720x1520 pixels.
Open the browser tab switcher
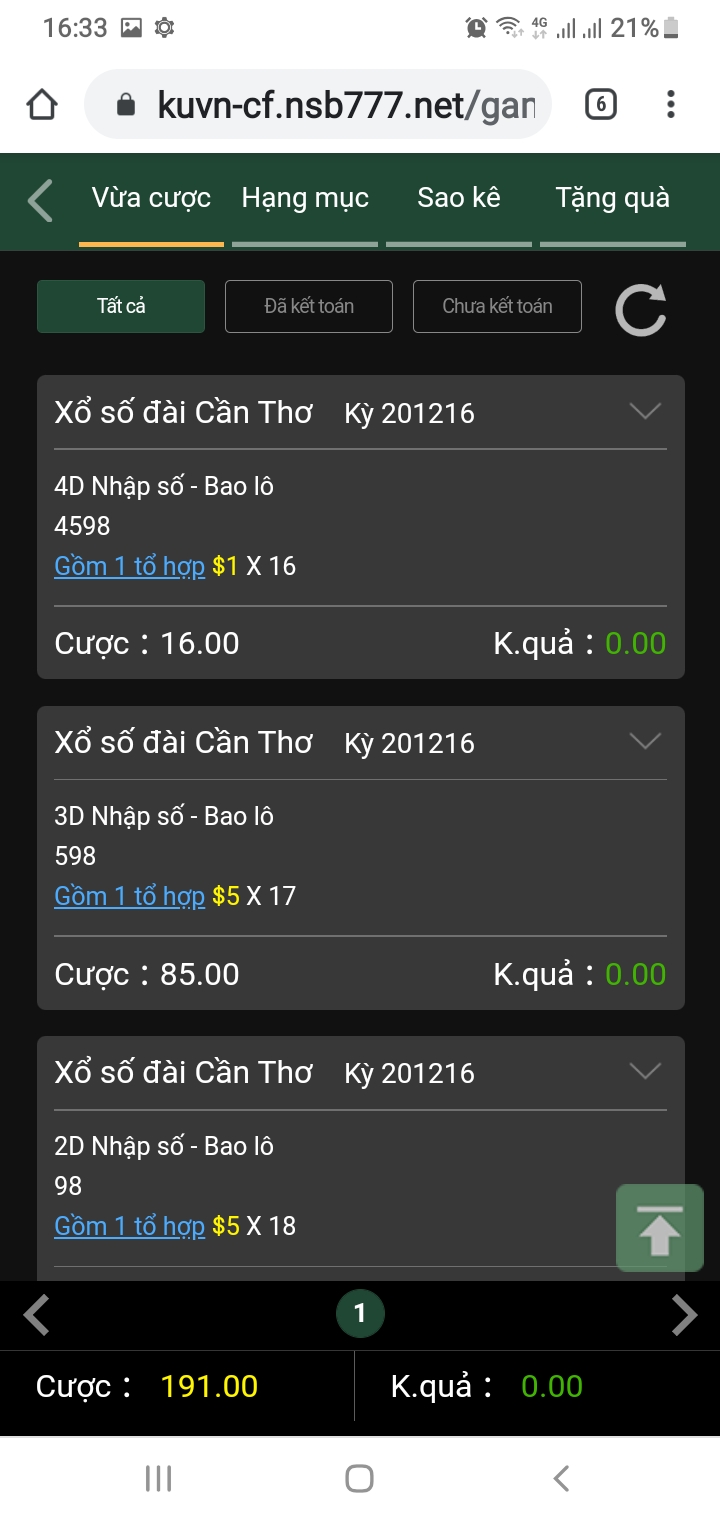[x=600, y=104]
